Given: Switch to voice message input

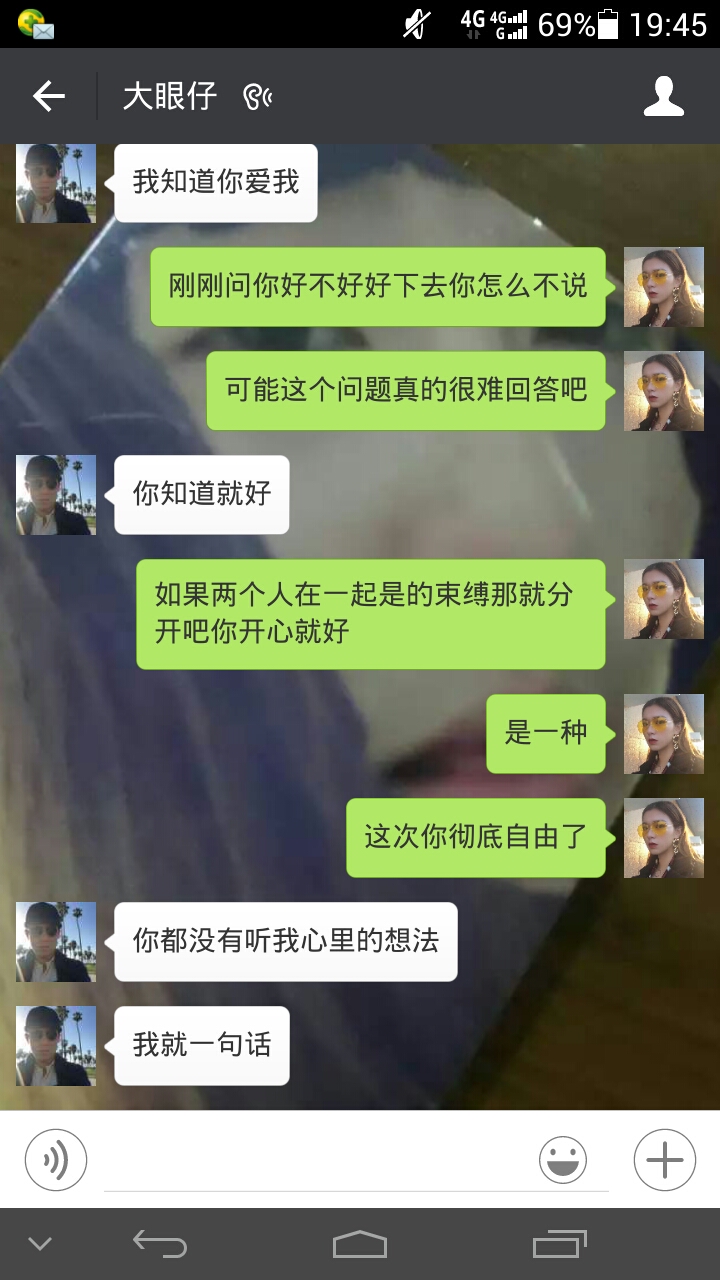Looking at the screenshot, I should pos(56,1160).
